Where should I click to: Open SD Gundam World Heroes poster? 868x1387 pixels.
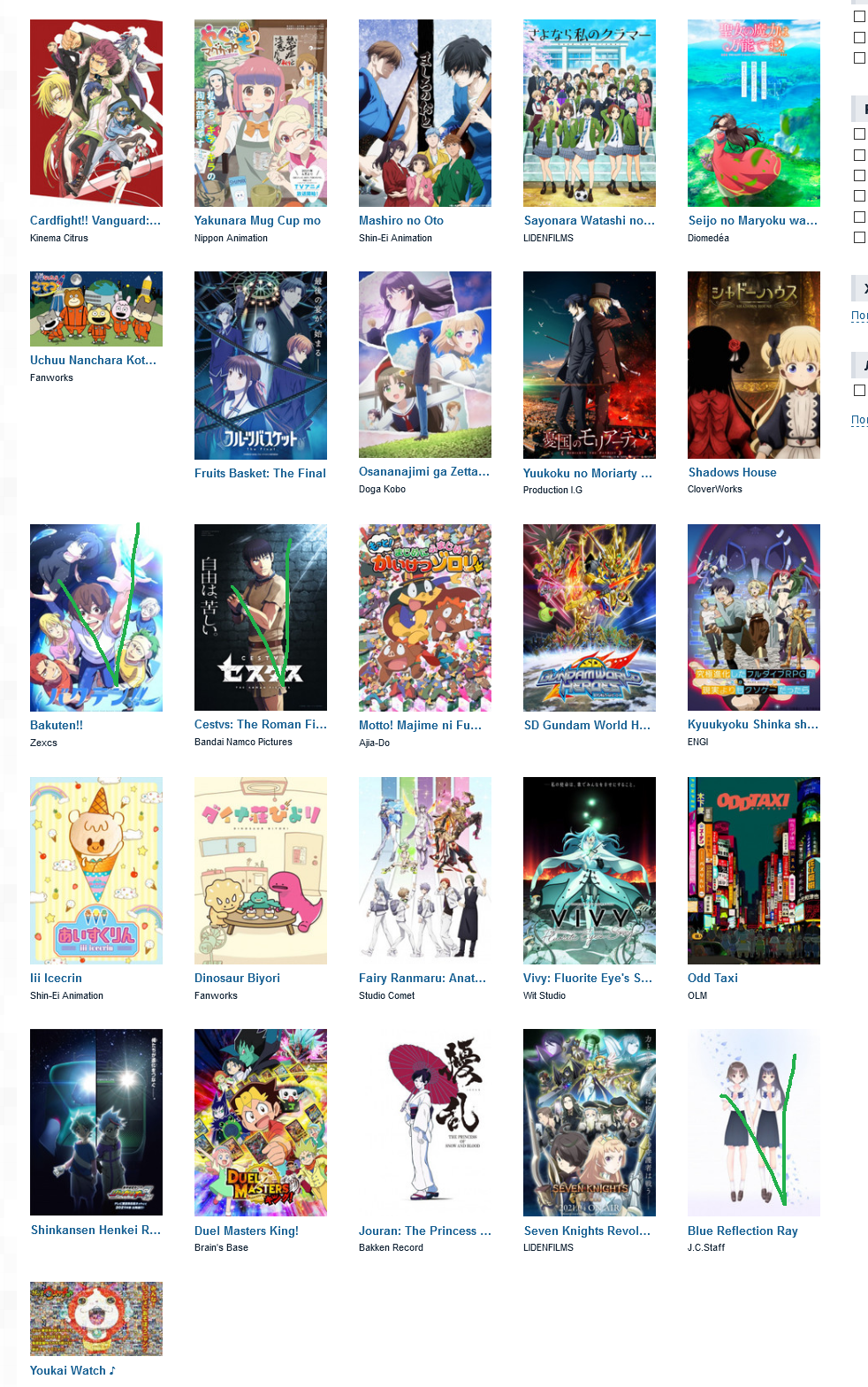[590, 618]
